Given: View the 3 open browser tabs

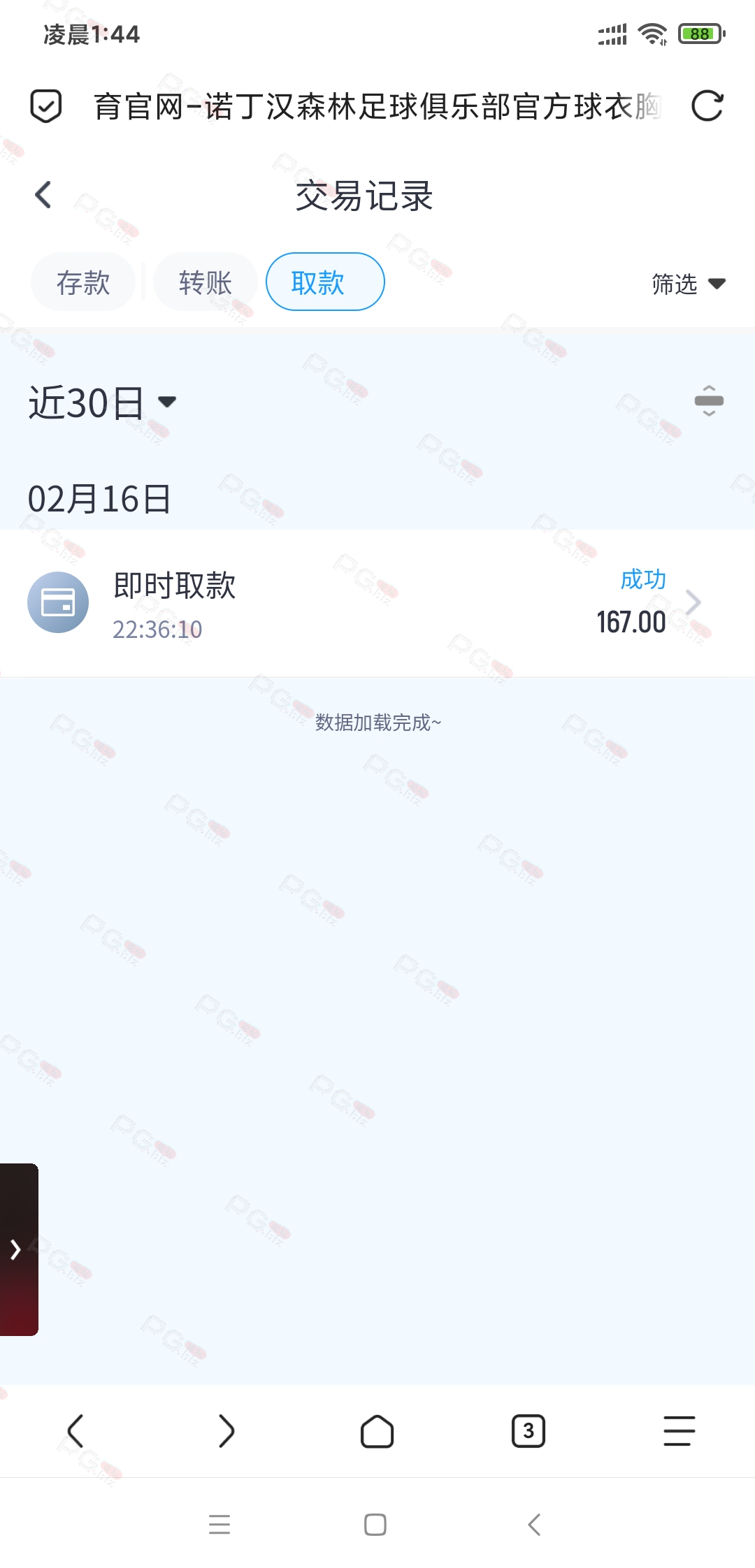Looking at the screenshot, I should click(x=528, y=1431).
